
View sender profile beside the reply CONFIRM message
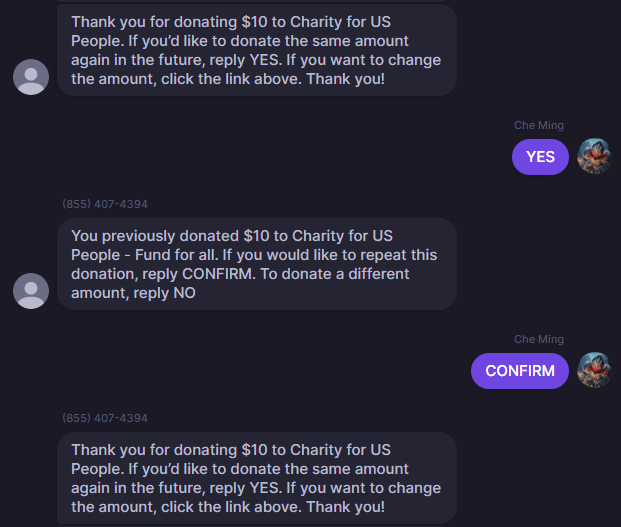pos(31,291)
